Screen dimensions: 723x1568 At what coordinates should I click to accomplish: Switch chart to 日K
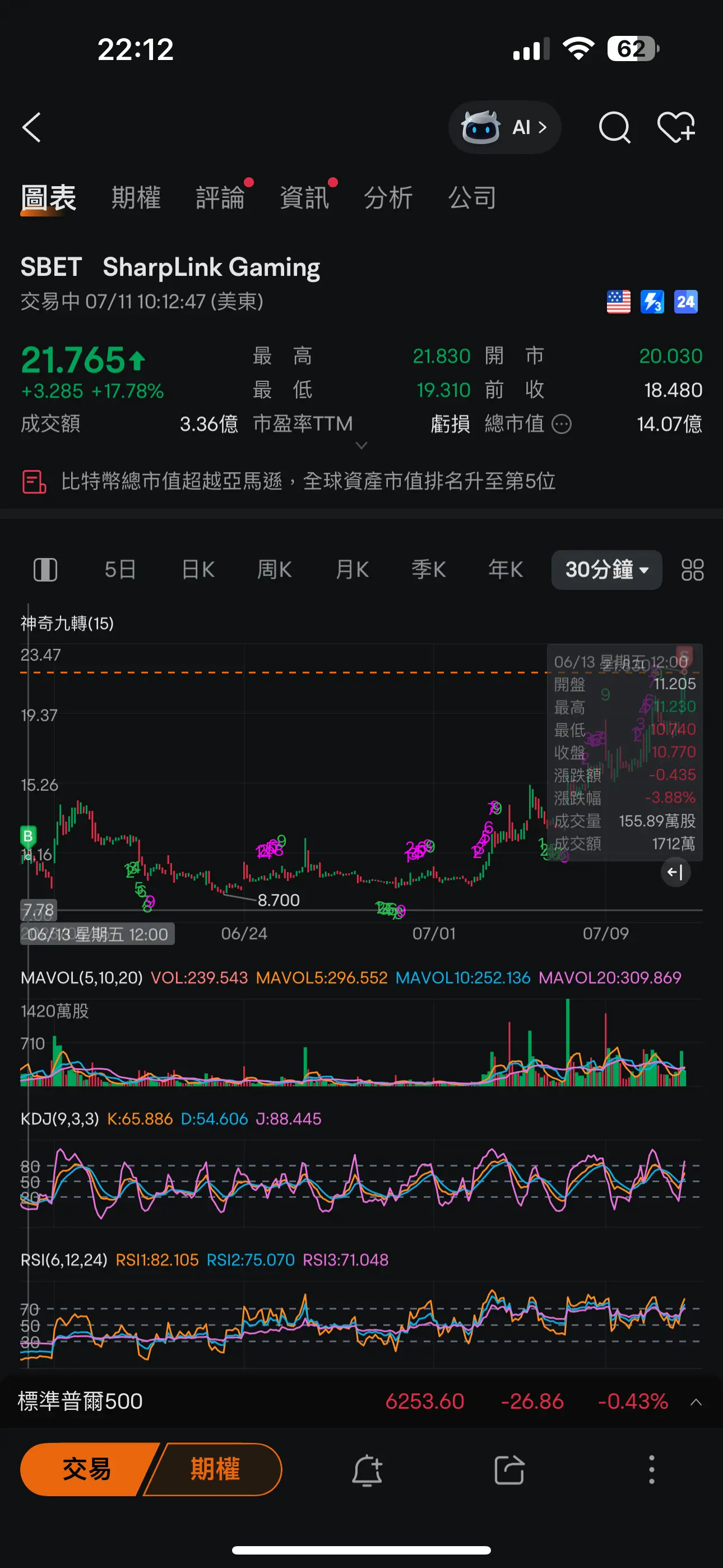click(x=198, y=570)
